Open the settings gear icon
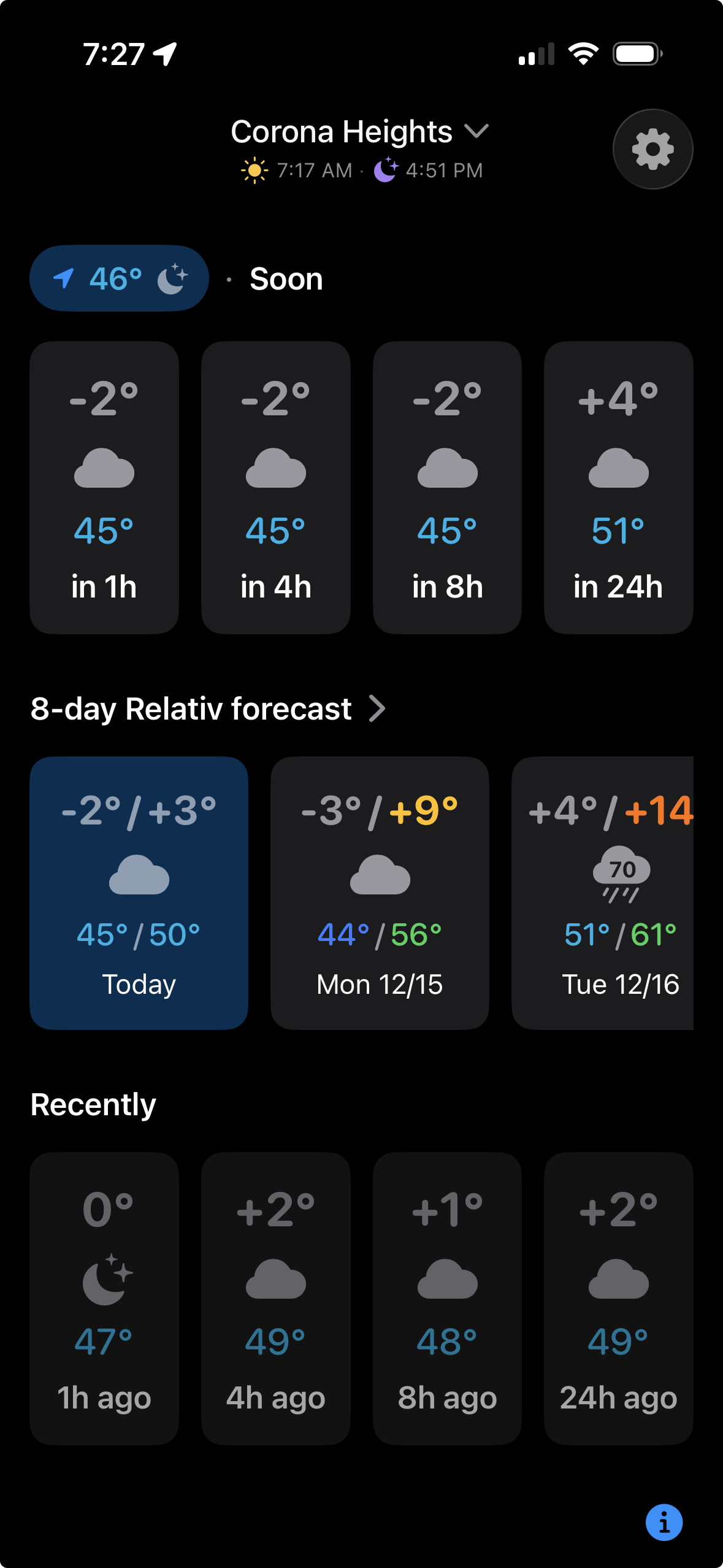Screen dimensions: 723x1568 click(652, 149)
